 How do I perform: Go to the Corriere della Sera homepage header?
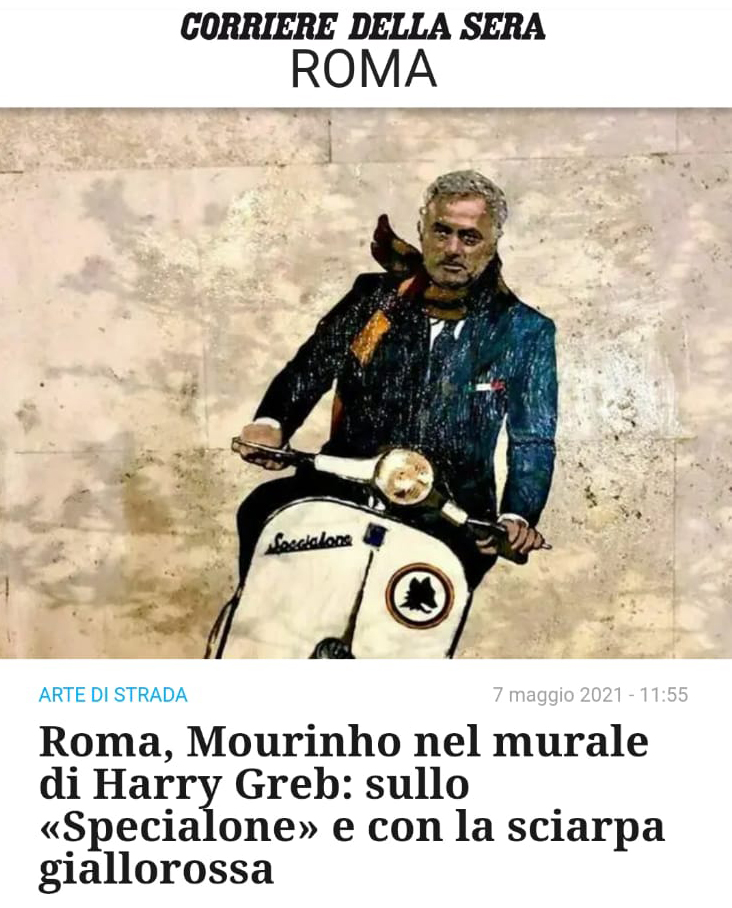tap(363, 26)
